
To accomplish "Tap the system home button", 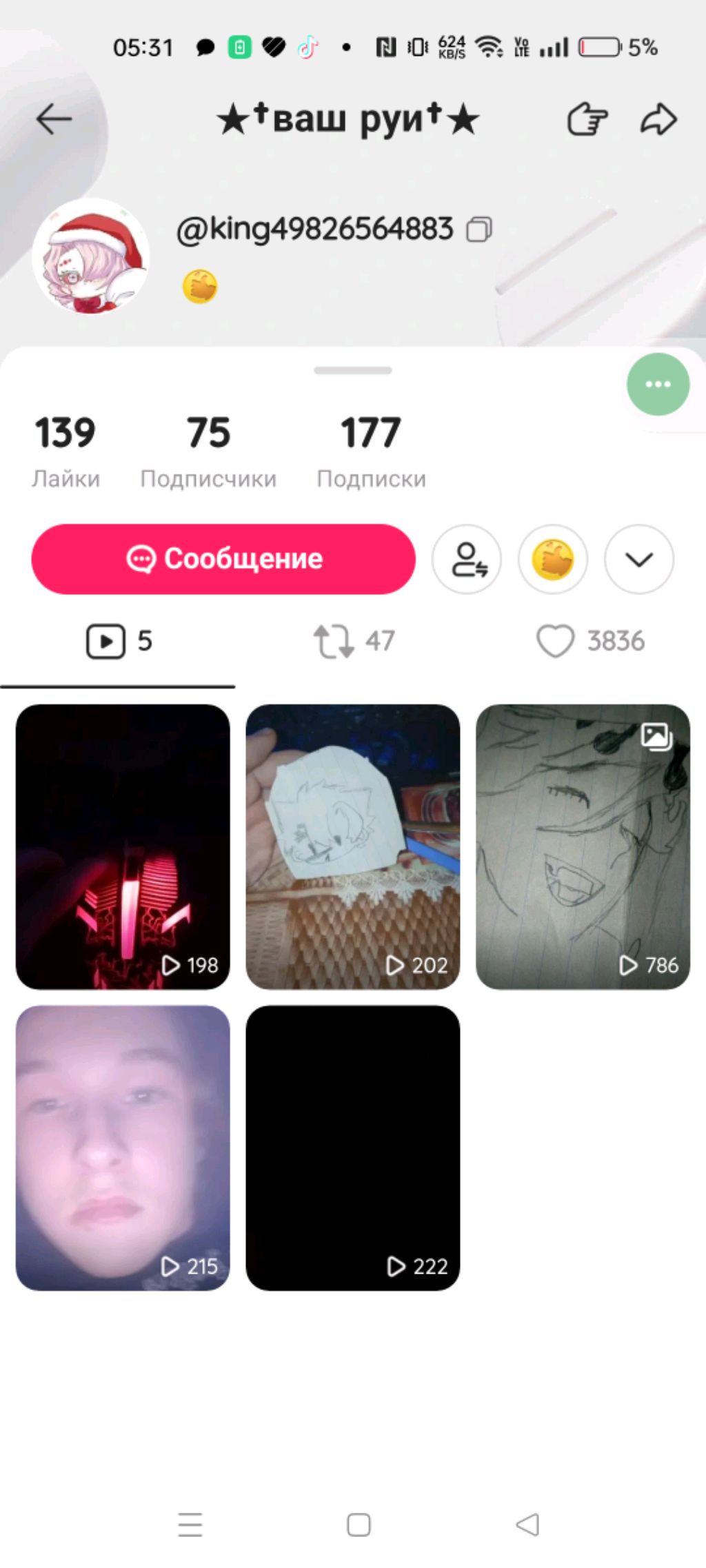I will point(359,1525).
